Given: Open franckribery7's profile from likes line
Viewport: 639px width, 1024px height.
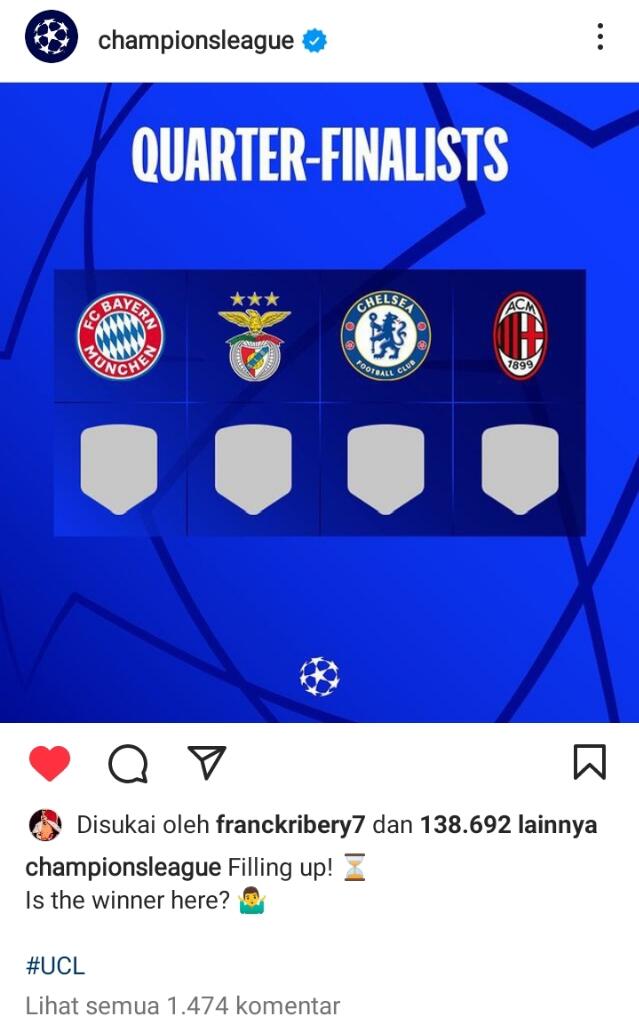Looking at the screenshot, I should click(291, 825).
